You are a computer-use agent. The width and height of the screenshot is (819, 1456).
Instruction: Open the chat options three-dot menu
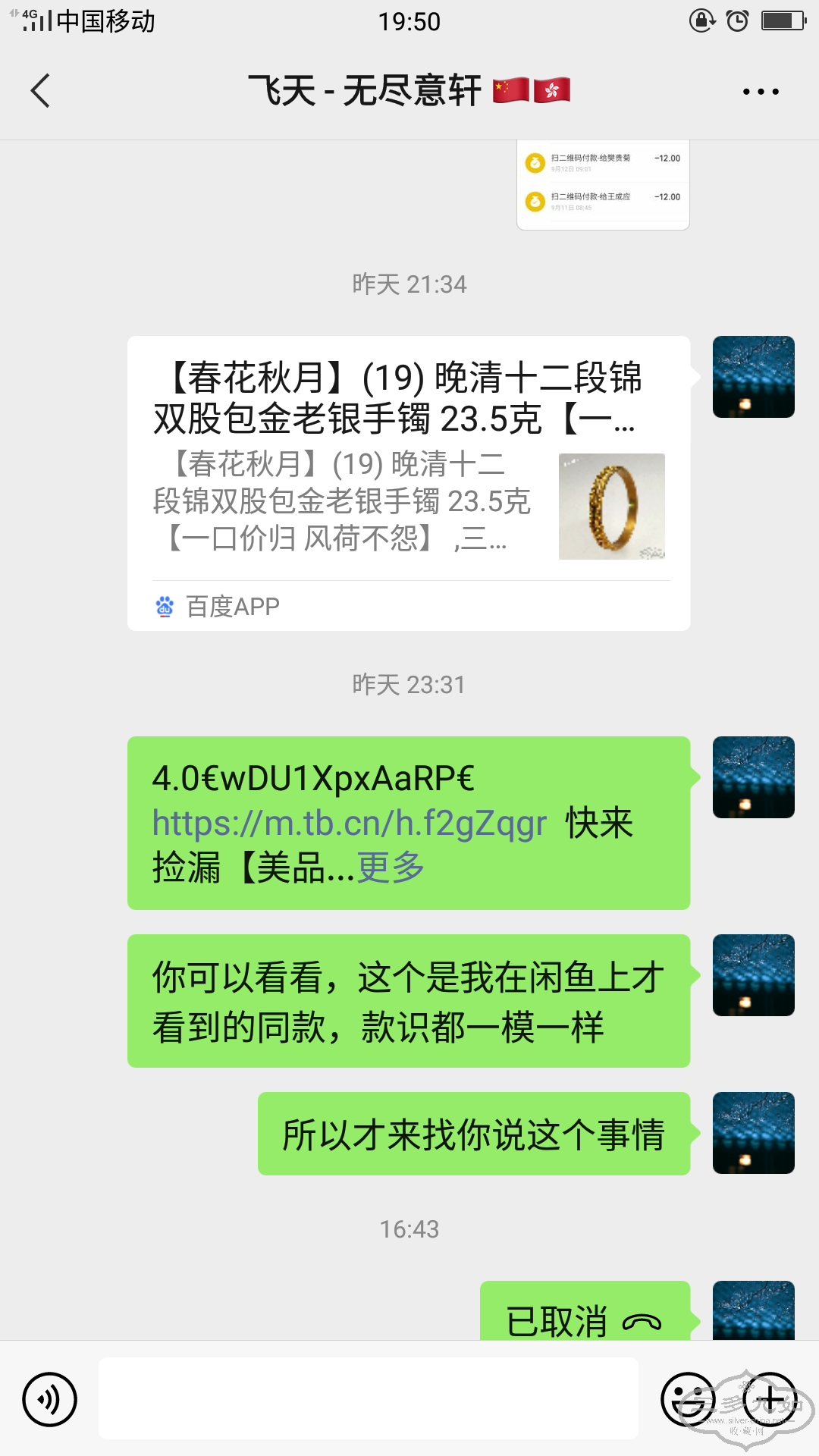coord(760,92)
